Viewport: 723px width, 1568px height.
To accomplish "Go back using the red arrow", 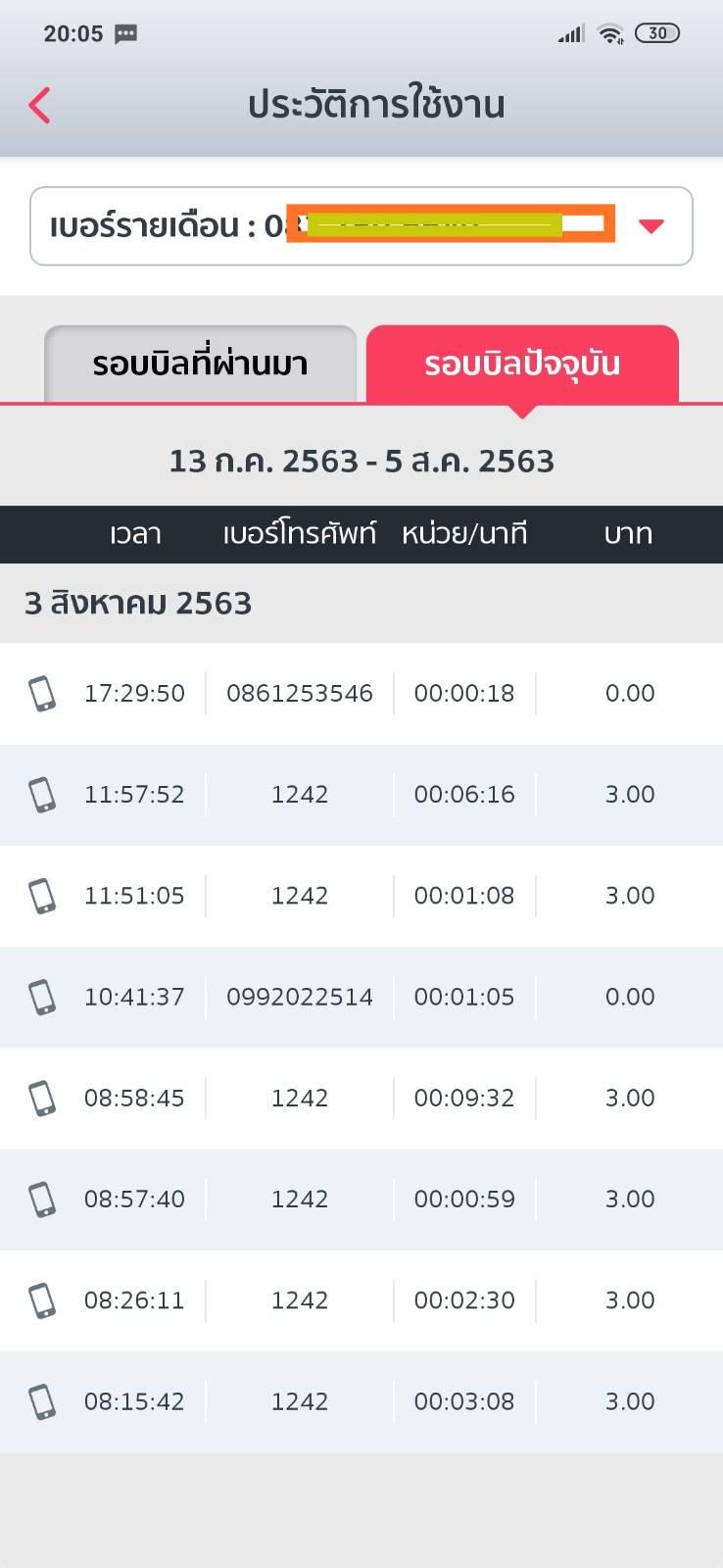I will click(x=39, y=105).
